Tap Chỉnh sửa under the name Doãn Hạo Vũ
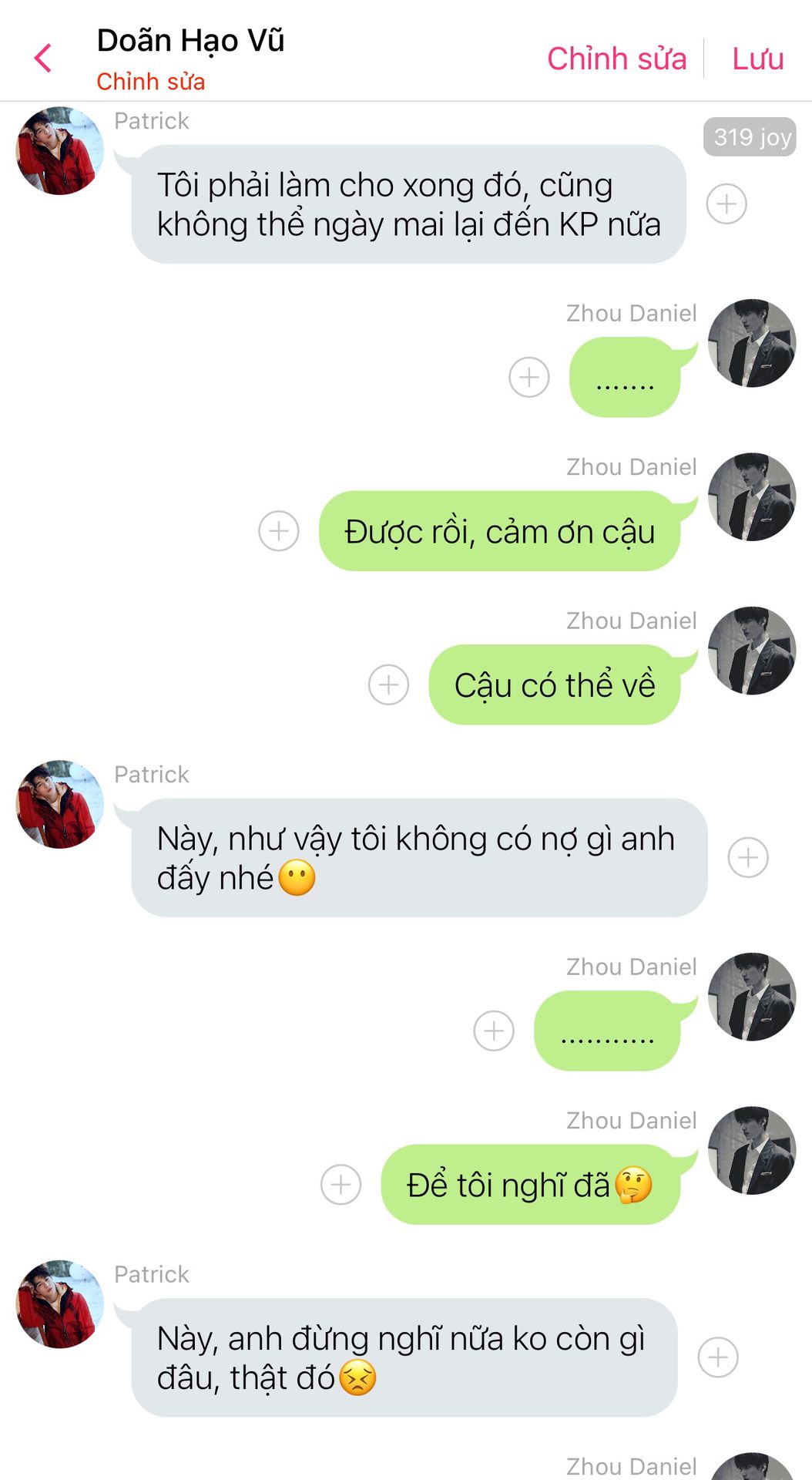Screen dimensions: 812x1480 point(151,82)
